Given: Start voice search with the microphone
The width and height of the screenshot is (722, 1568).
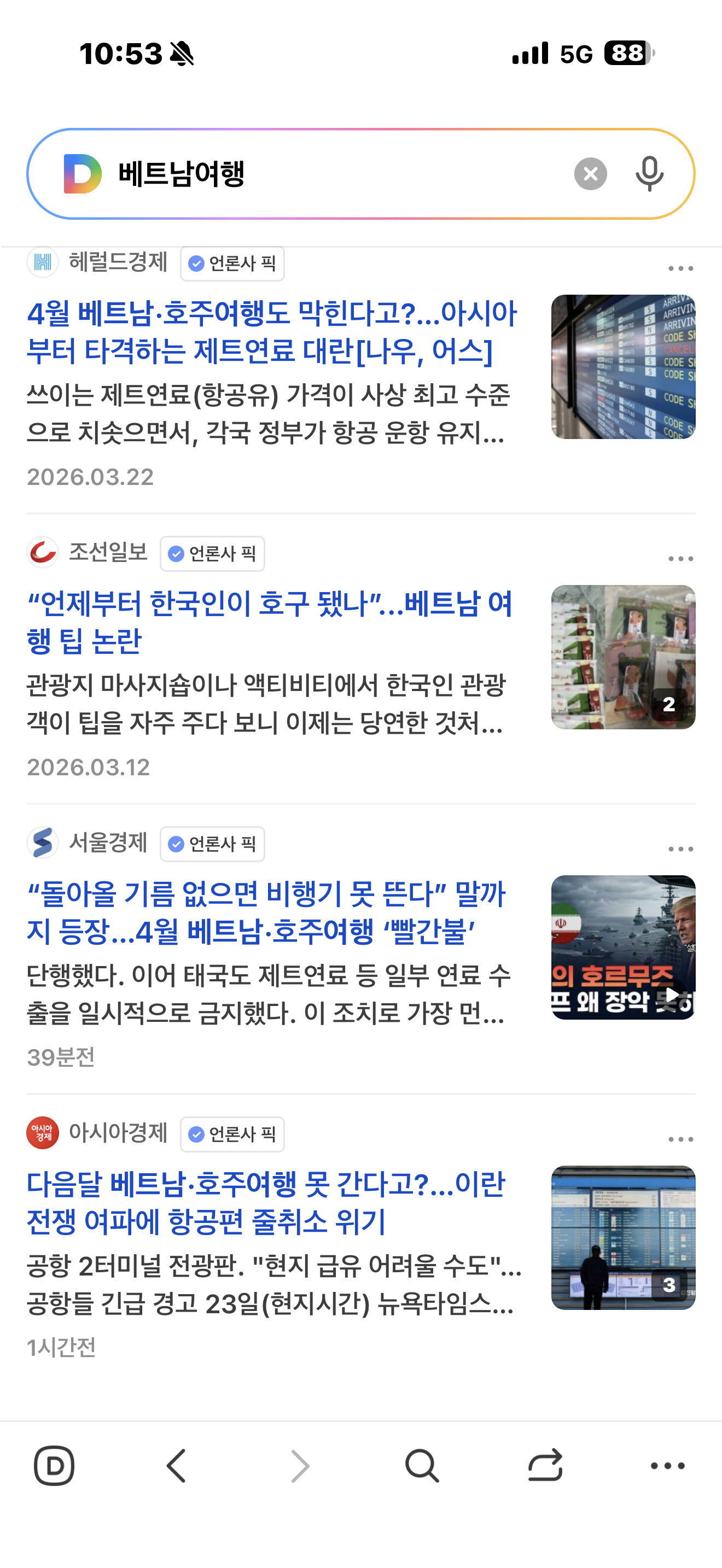Looking at the screenshot, I should click(649, 174).
